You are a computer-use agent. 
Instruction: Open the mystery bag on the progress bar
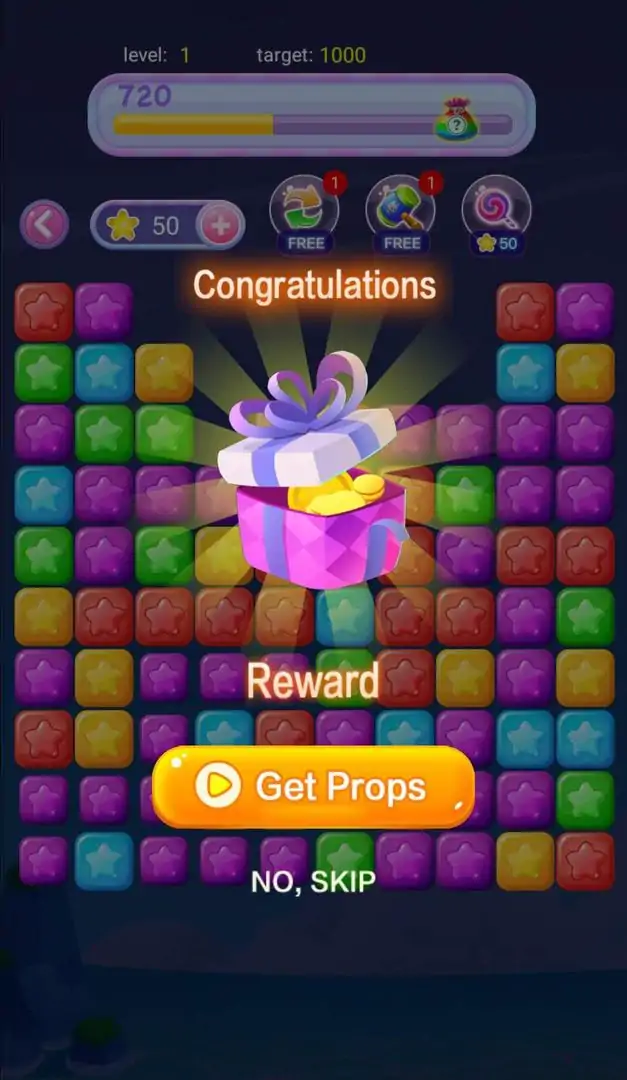click(x=456, y=120)
